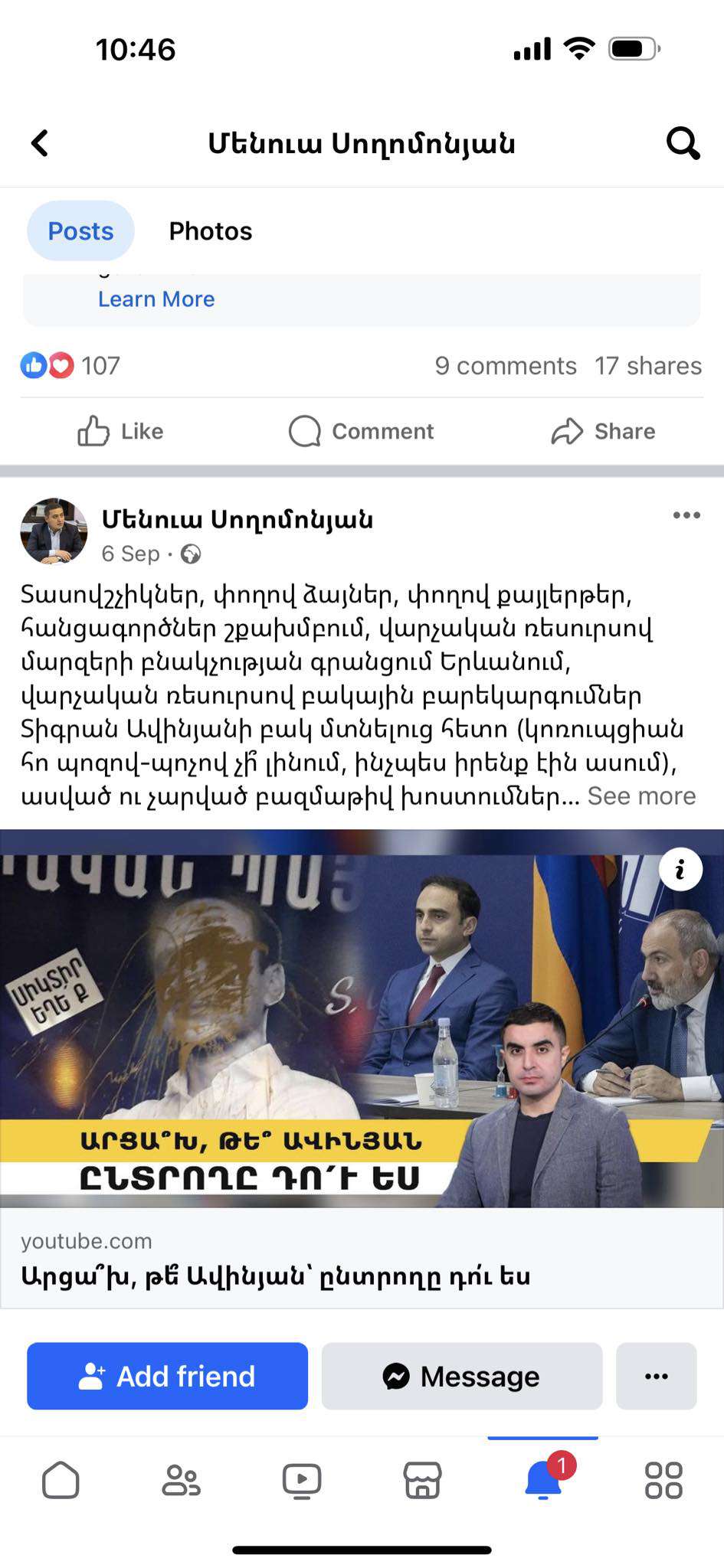The height and width of the screenshot is (1568, 724).
Task: Like the post with 107 reactions
Action: coord(120,431)
